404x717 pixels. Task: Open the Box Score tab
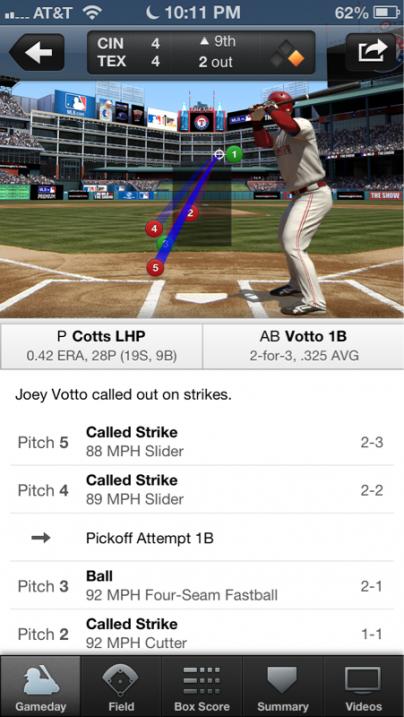coord(202,686)
